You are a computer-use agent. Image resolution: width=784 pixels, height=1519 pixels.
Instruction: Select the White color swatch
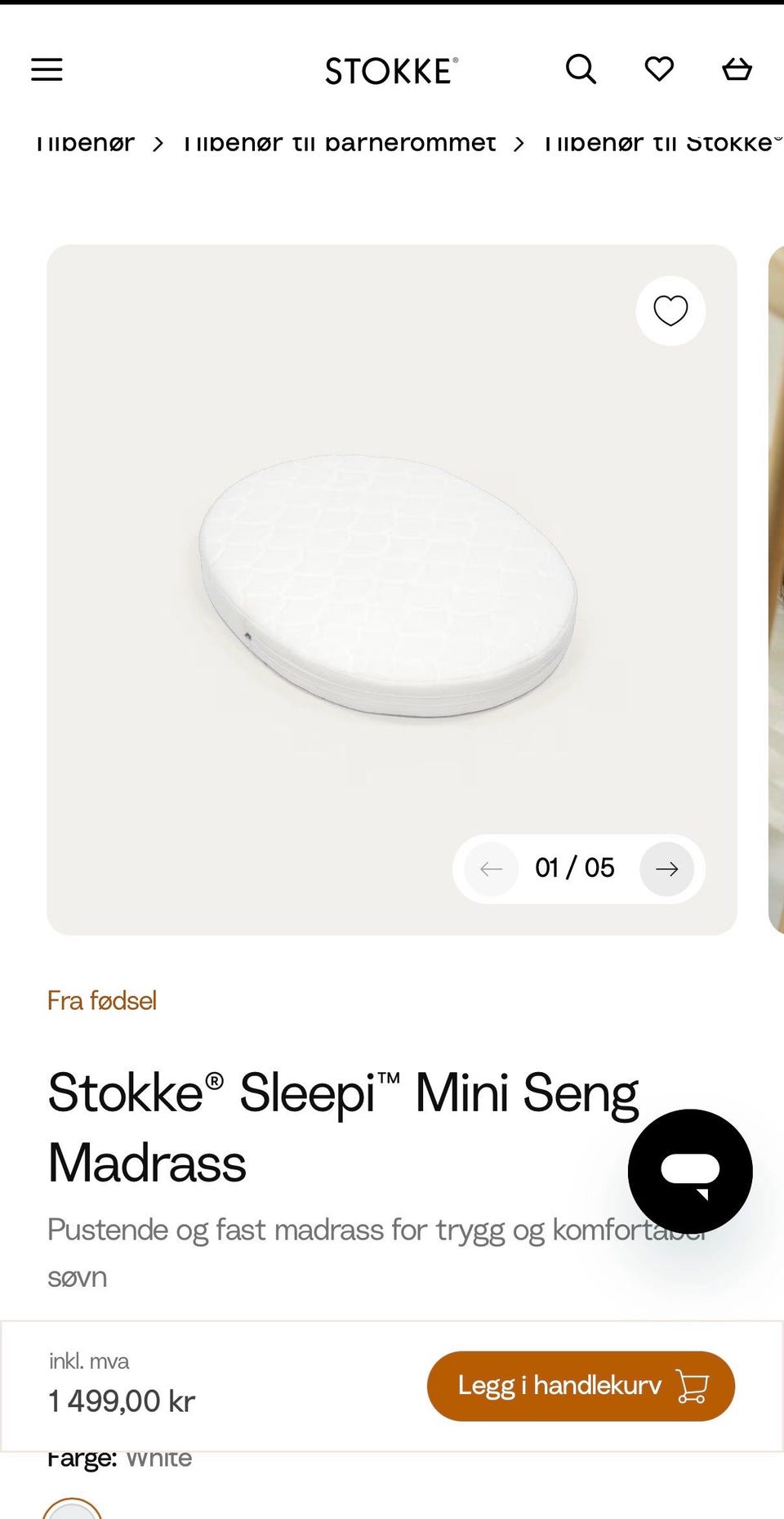click(x=73, y=1510)
